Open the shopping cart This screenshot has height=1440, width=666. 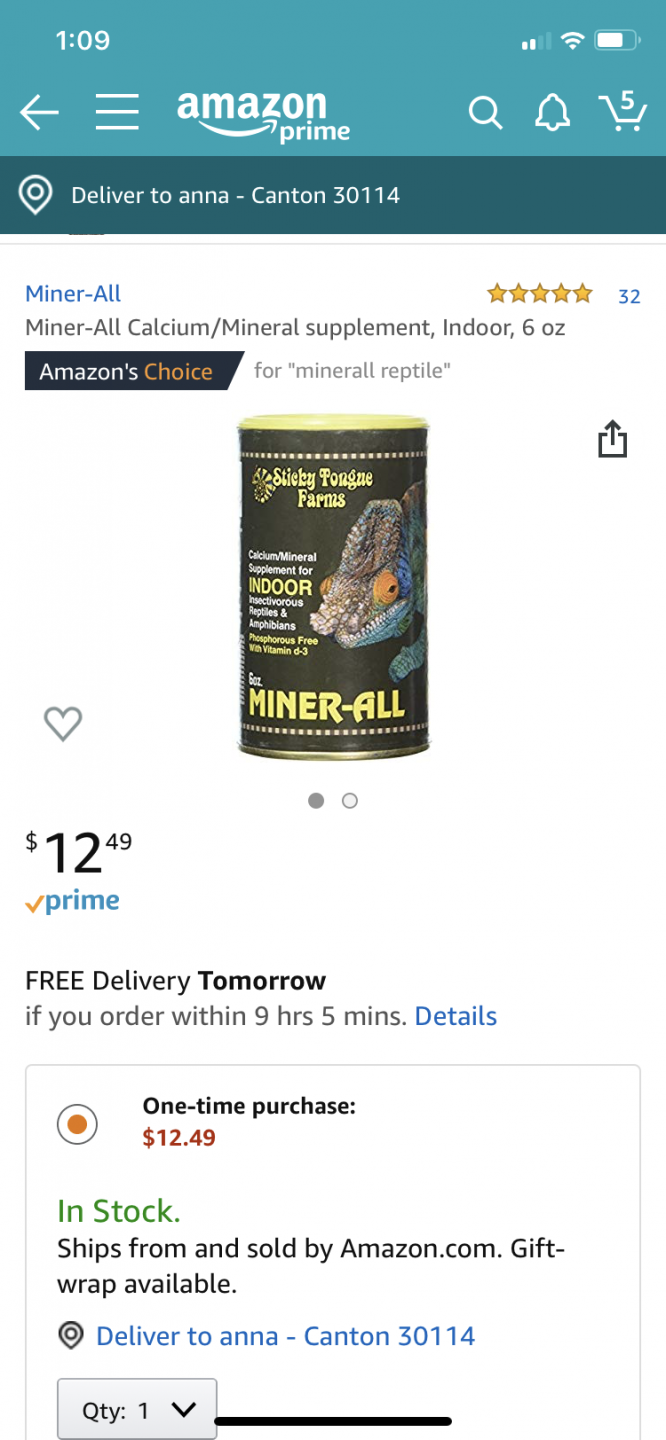[622, 112]
